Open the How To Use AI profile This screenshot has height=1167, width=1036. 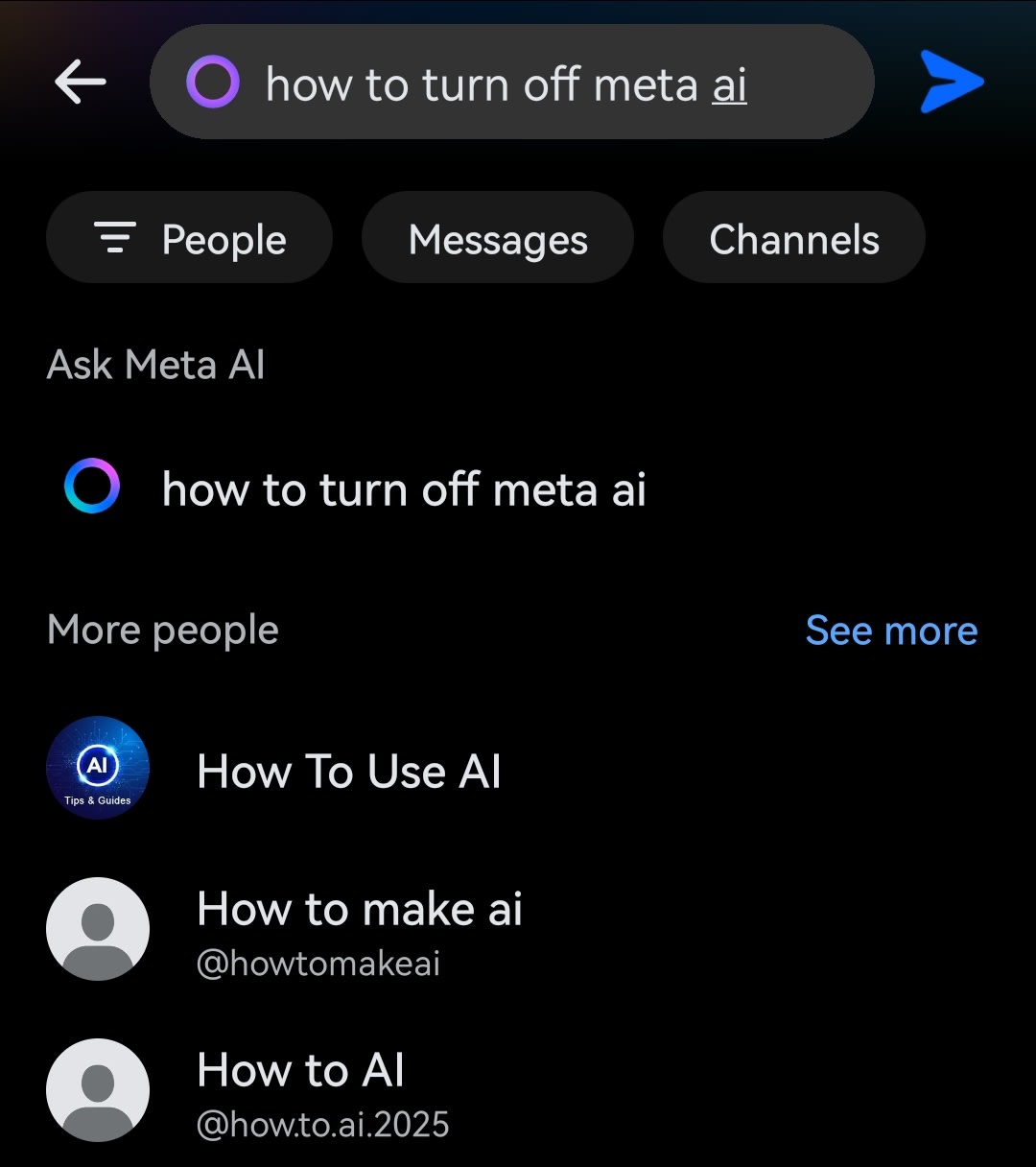pos(518,769)
